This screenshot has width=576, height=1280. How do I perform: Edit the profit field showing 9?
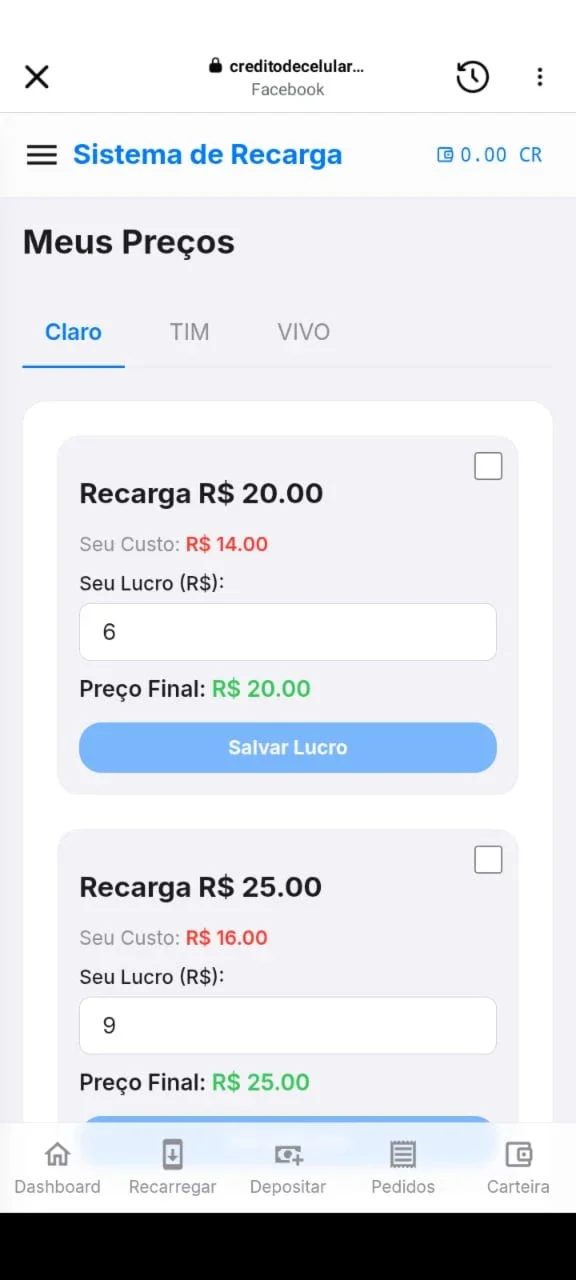288,1025
